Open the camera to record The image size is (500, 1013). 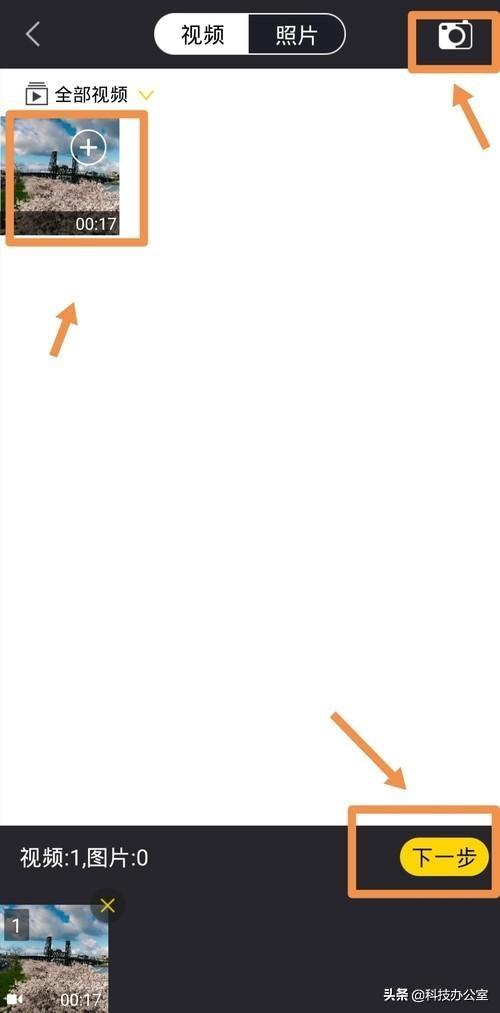[455, 35]
